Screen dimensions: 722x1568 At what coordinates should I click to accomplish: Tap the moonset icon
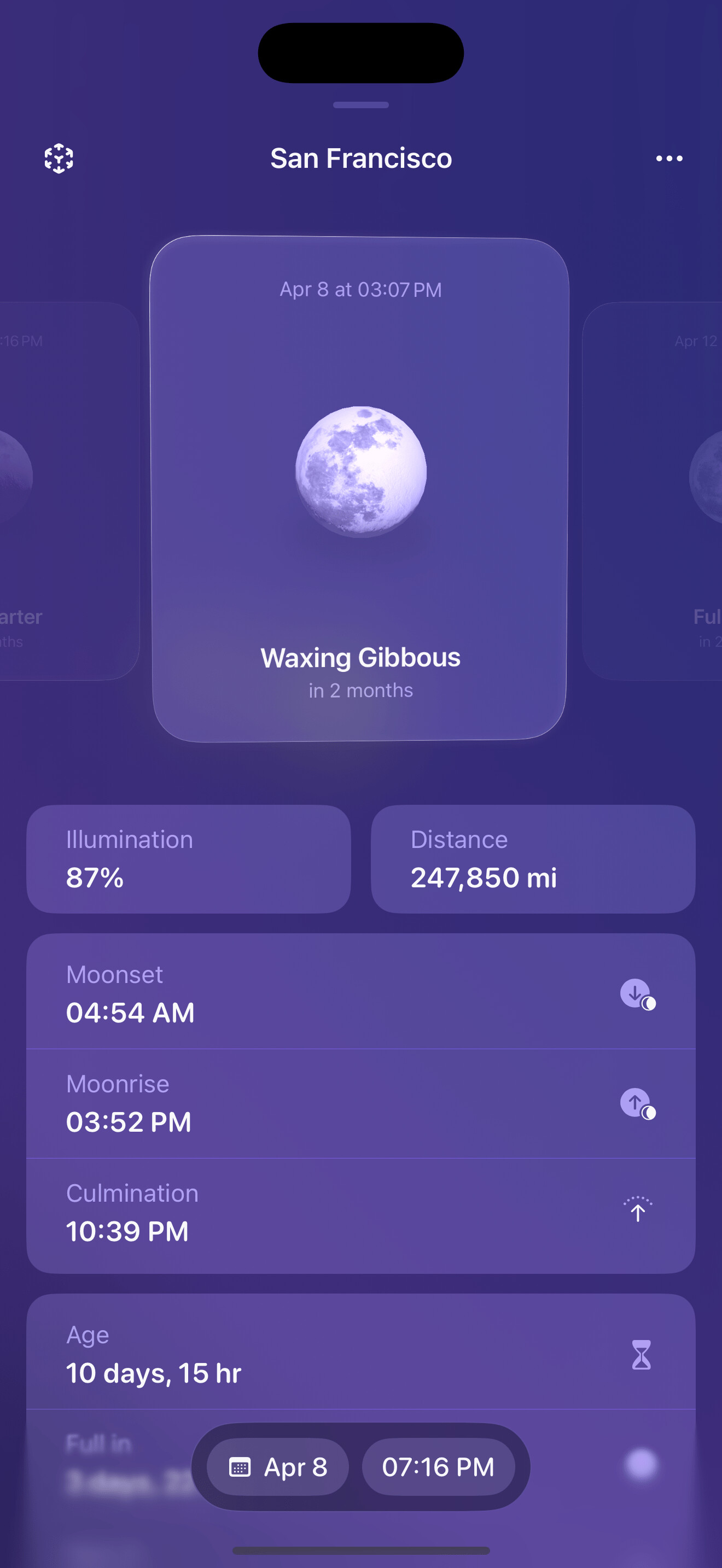[x=638, y=992]
